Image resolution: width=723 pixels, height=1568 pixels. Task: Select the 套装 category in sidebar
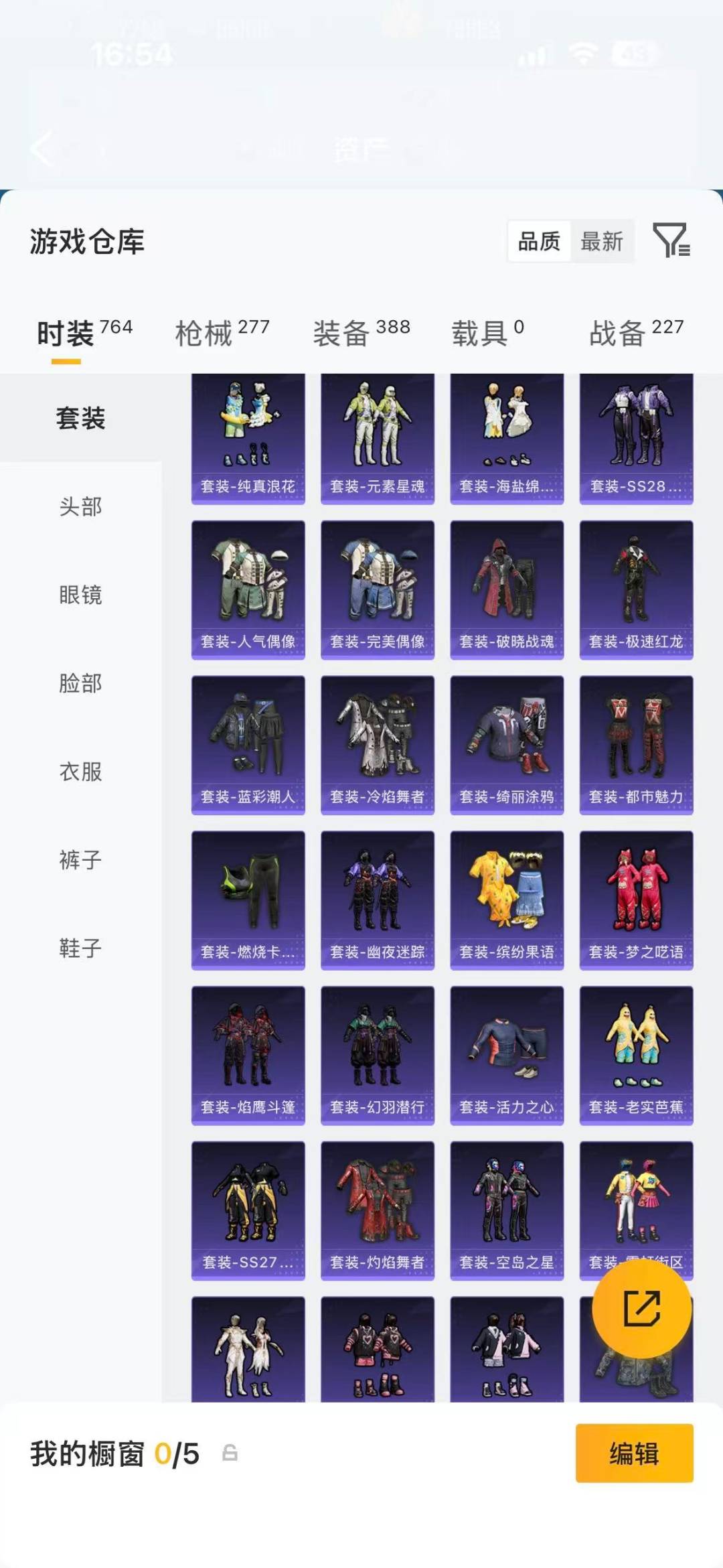[x=81, y=419]
